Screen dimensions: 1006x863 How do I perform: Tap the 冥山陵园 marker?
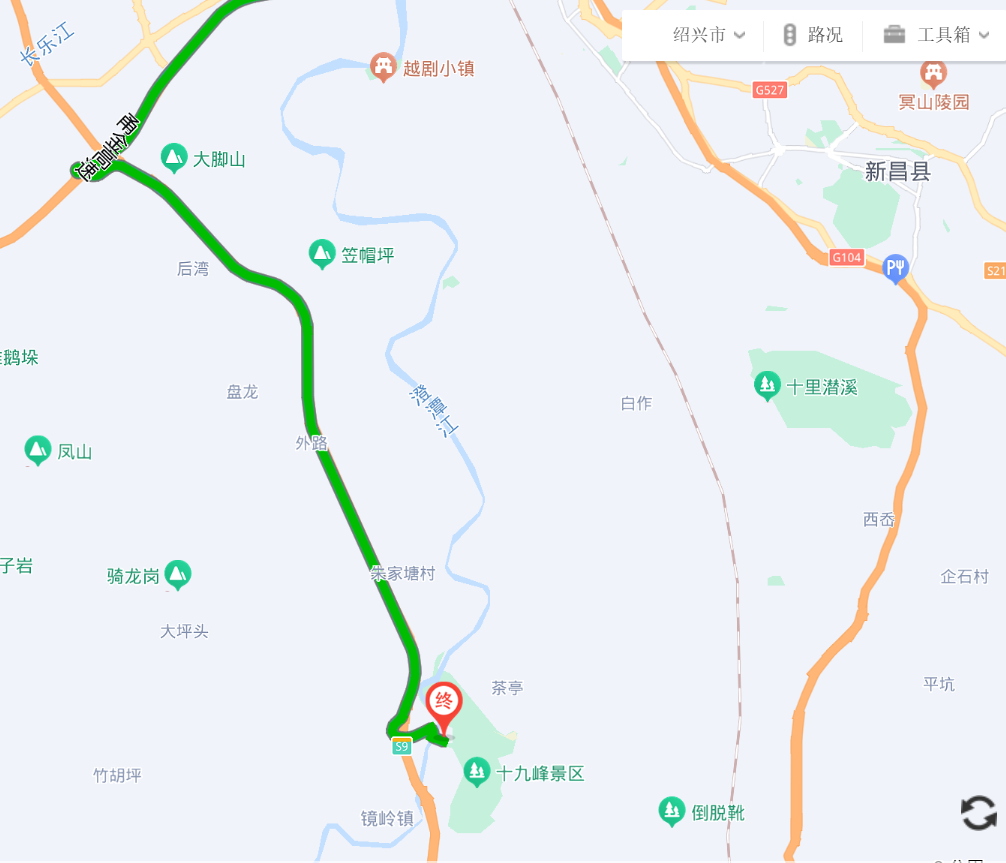[x=933, y=73]
